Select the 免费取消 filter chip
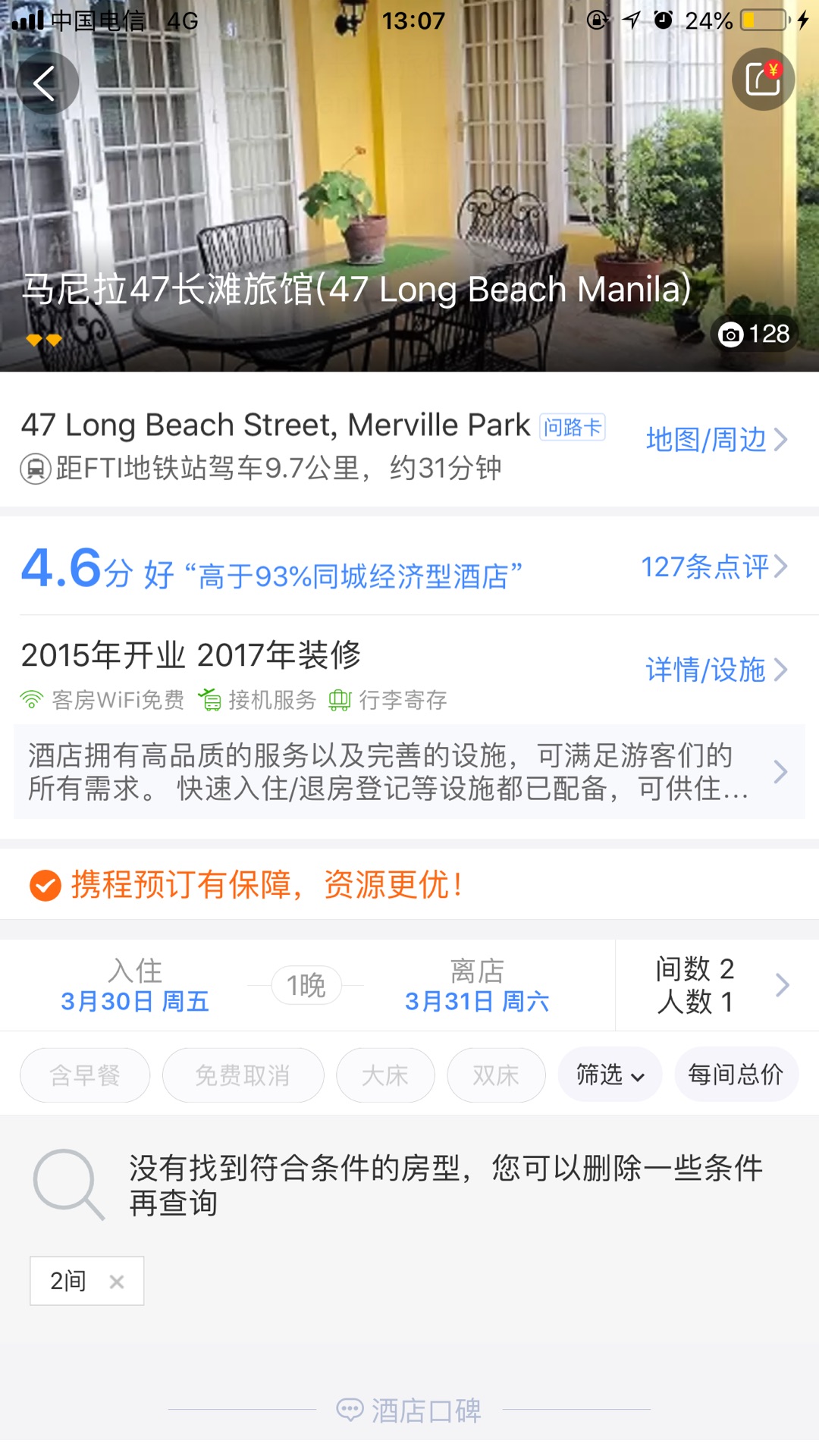This screenshot has width=819, height=1456. pyautogui.click(x=243, y=1075)
